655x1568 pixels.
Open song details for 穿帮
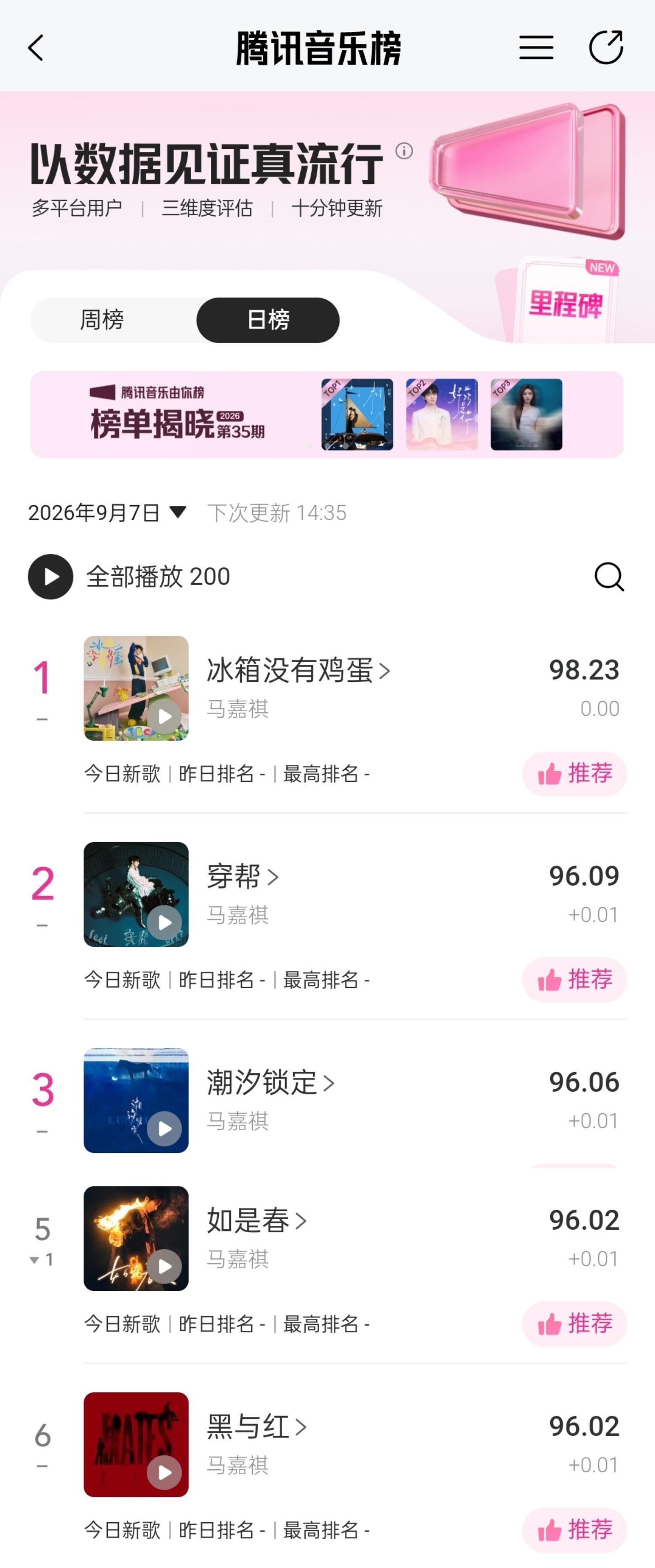pos(243,877)
